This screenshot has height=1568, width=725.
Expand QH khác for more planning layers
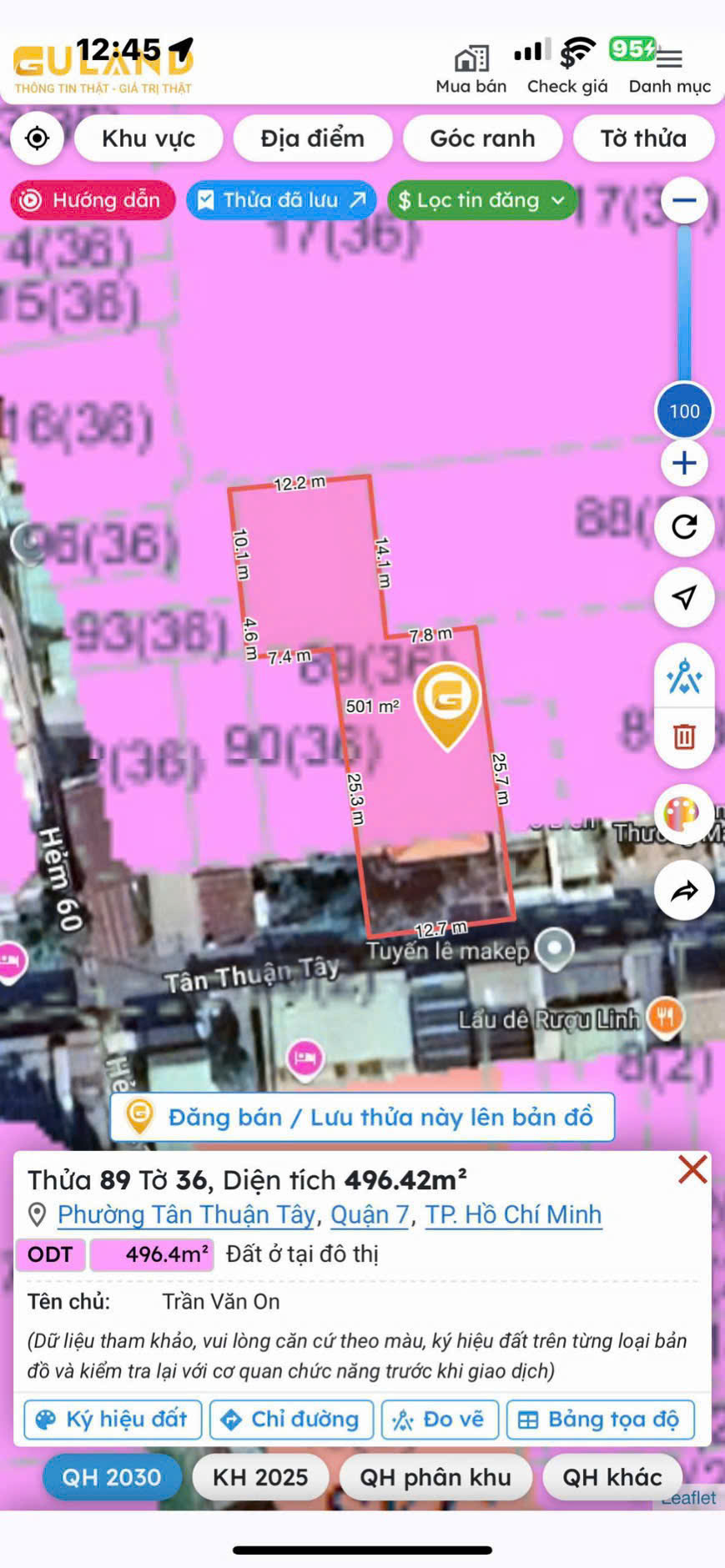[x=612, y=1477]
